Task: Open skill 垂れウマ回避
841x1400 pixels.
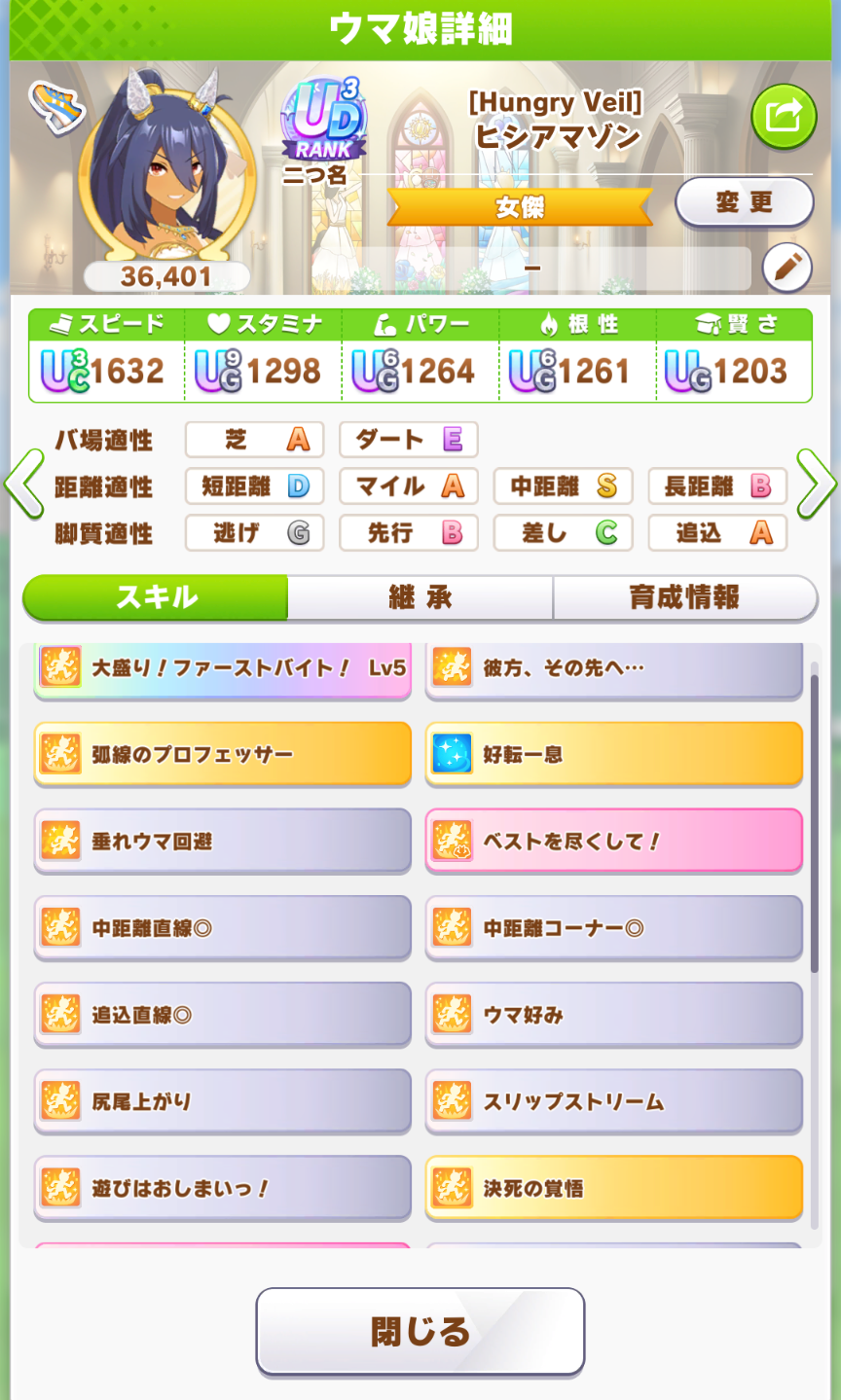Action: click(x=222, y=841)
